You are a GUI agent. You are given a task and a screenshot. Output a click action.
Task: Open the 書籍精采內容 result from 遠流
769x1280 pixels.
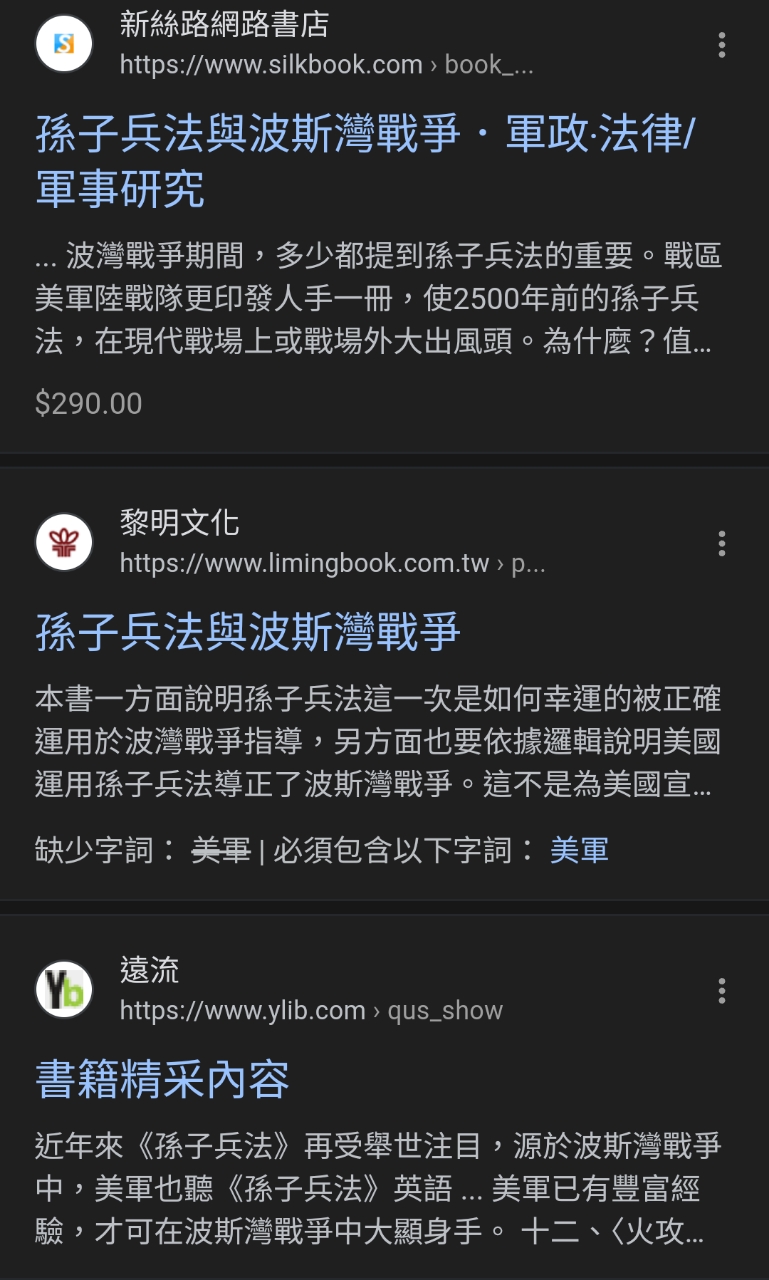pyautogui.click(x=162, y=1080)
